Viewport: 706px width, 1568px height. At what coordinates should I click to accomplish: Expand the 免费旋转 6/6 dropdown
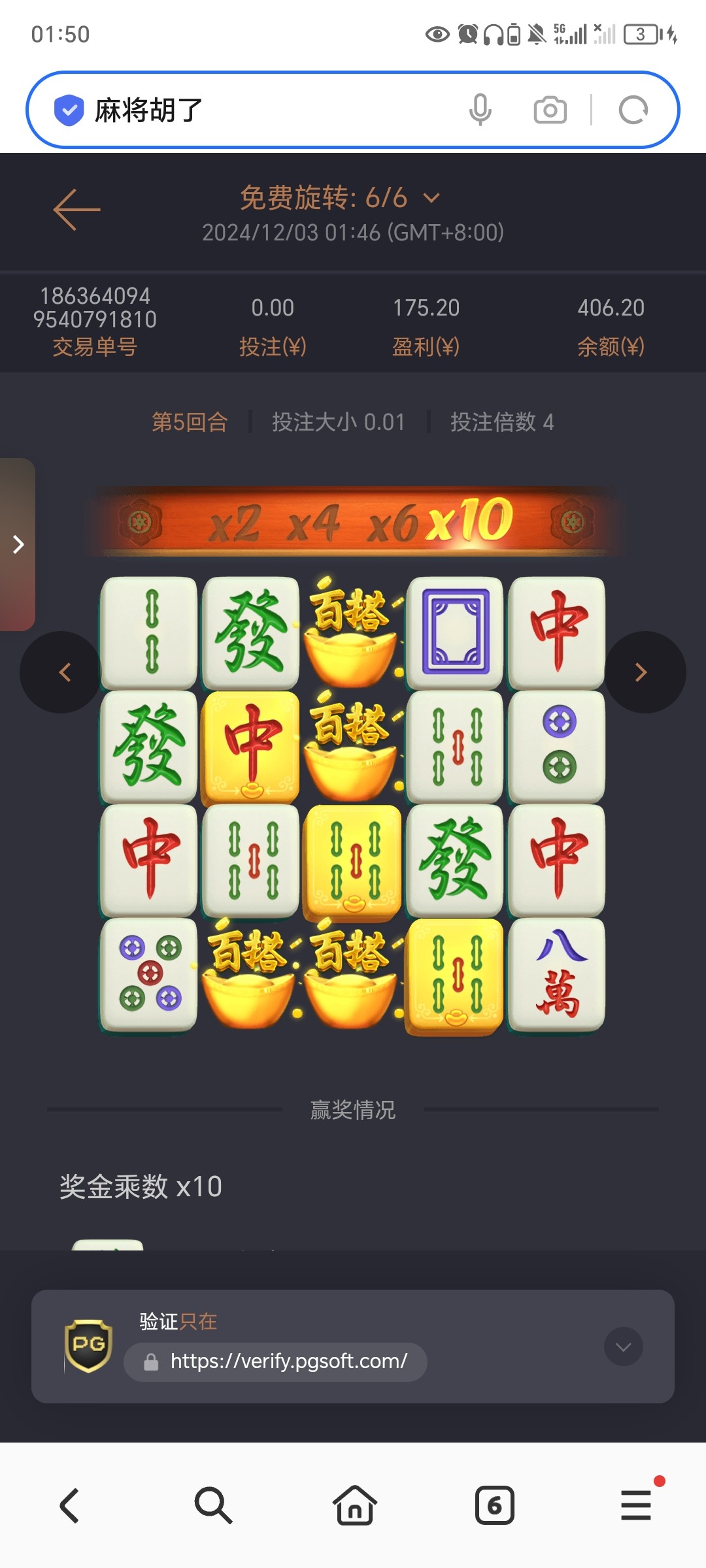pyautogui.click(x=431, y=197)
